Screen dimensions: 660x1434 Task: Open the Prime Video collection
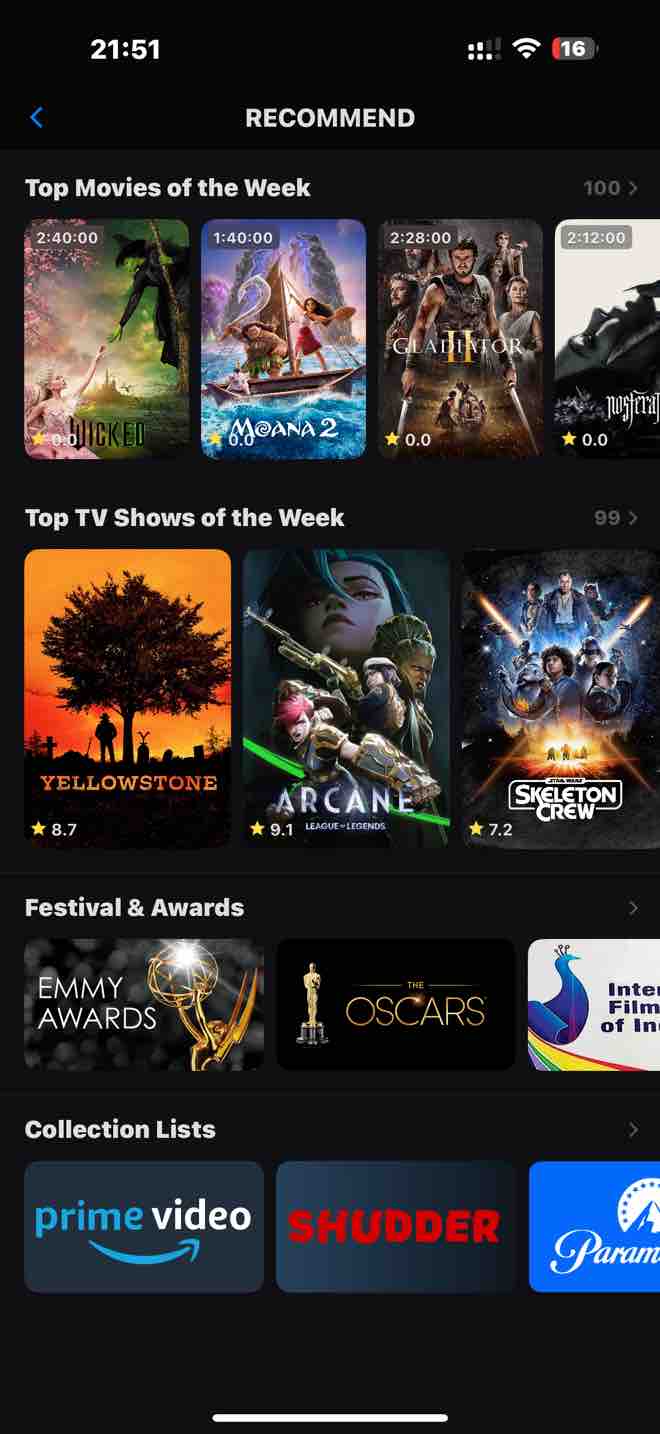(144, 1226)
